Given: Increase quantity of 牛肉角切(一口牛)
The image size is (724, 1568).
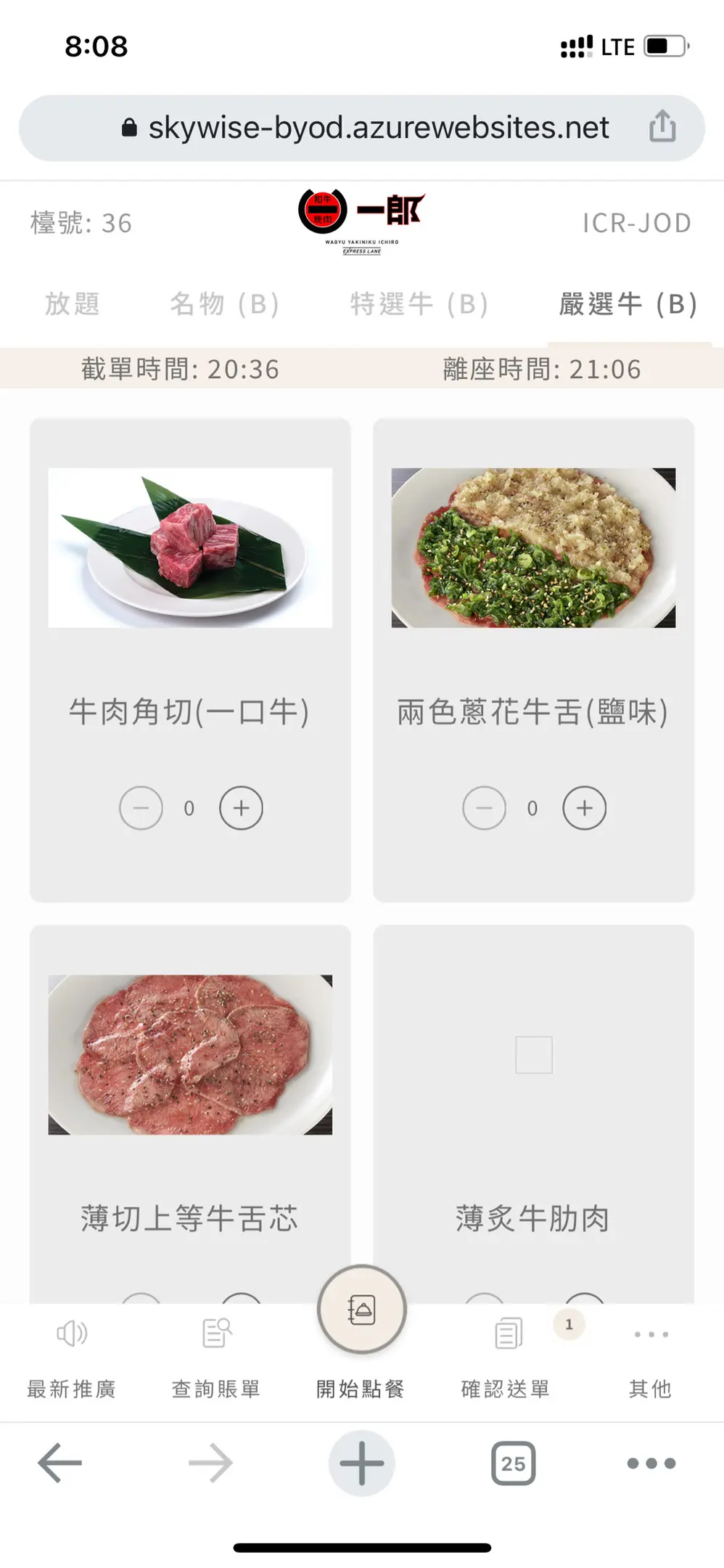Looking at the screenshot, I should [241, 808].
